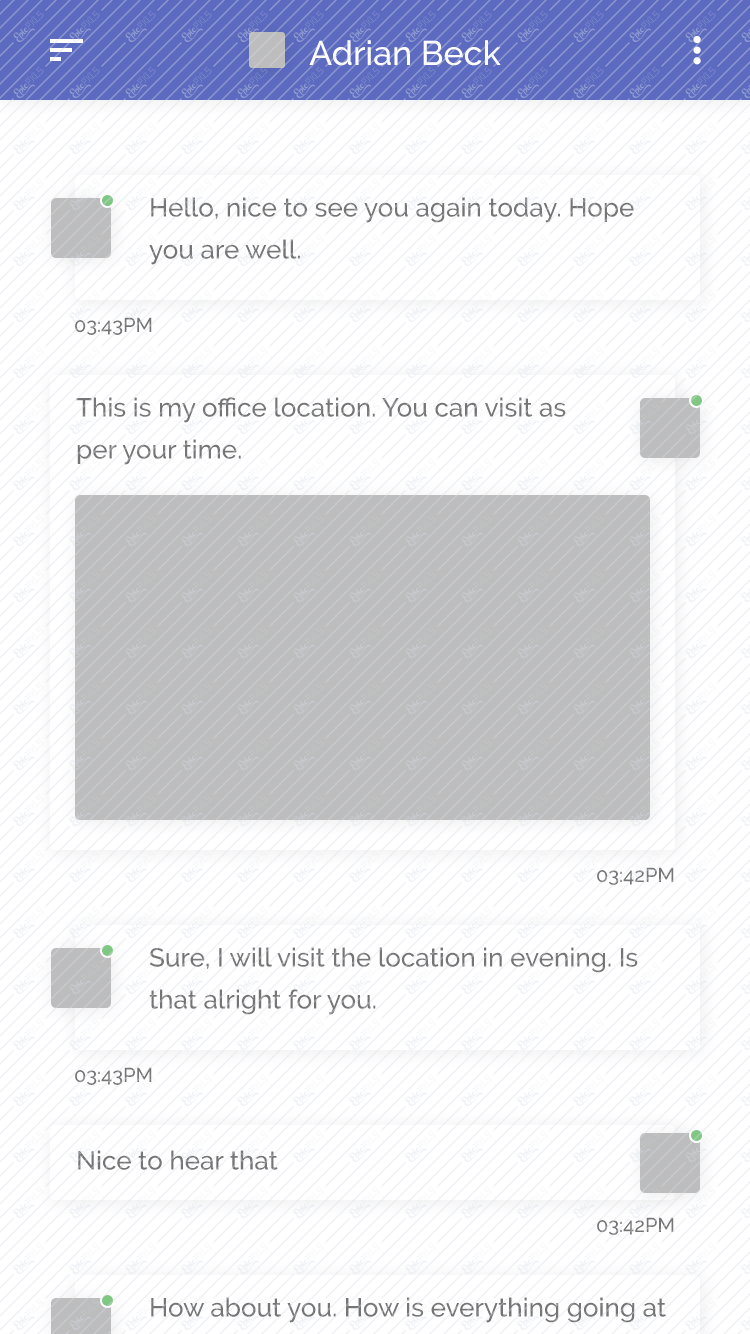The width and height of the screenshot is (750, 1334).
Task: Tap avatar beside 'Hello, nice to see you'
Action: coord(81,228)
